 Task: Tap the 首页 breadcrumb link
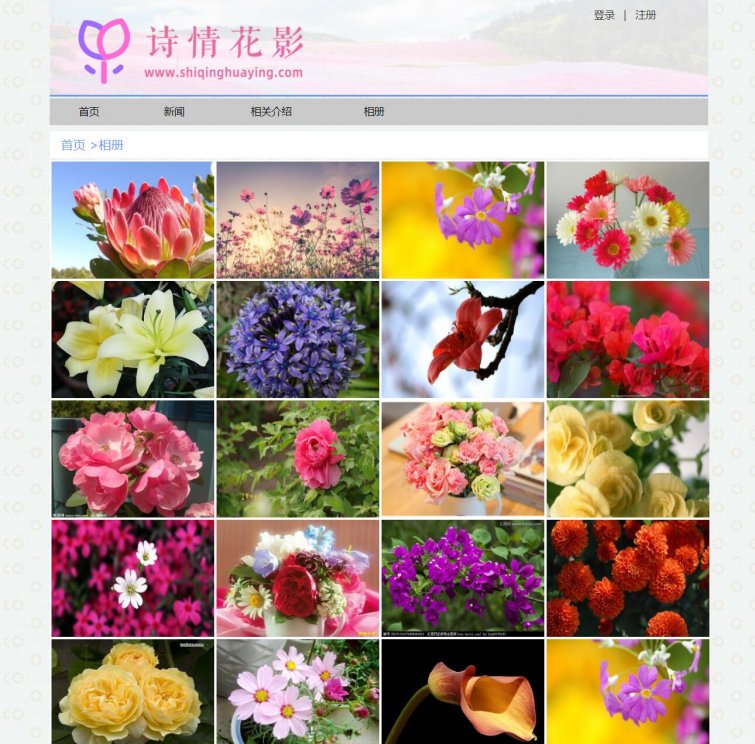[x=73, y=145]
